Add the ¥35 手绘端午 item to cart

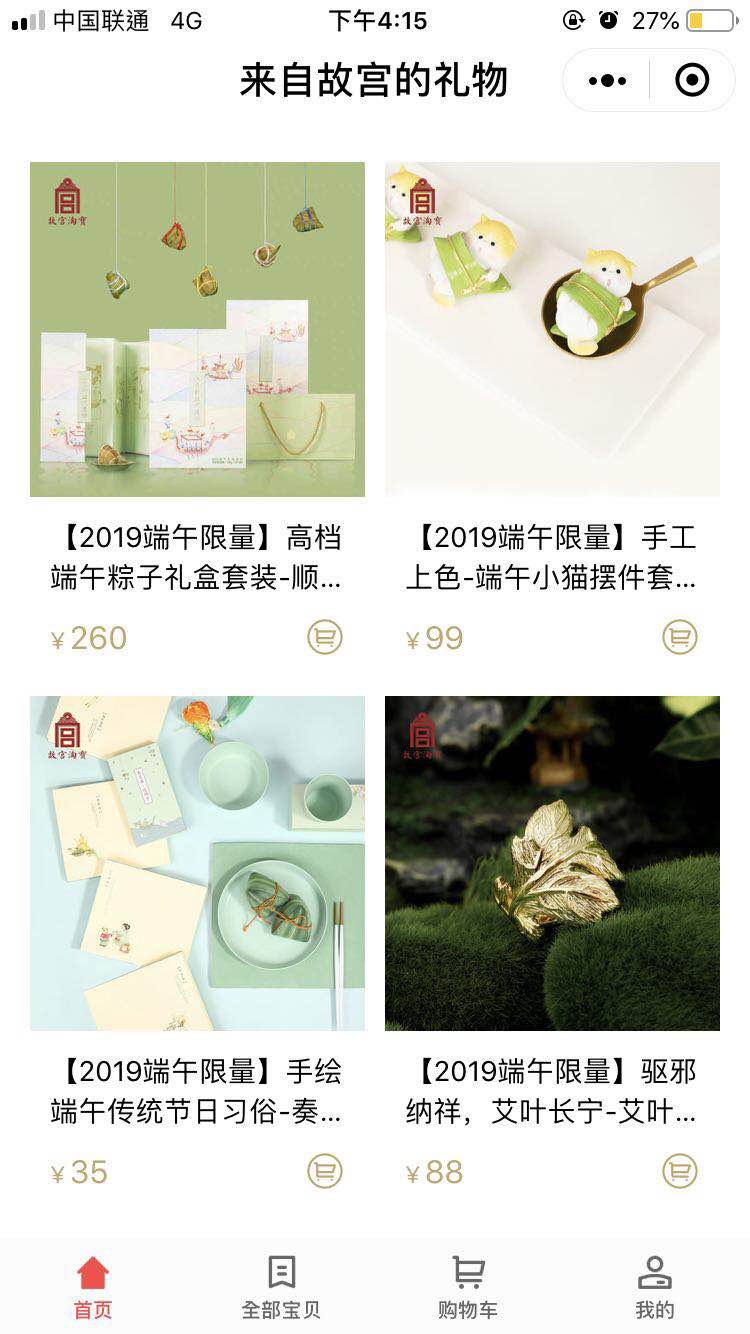pos(324,1171)
